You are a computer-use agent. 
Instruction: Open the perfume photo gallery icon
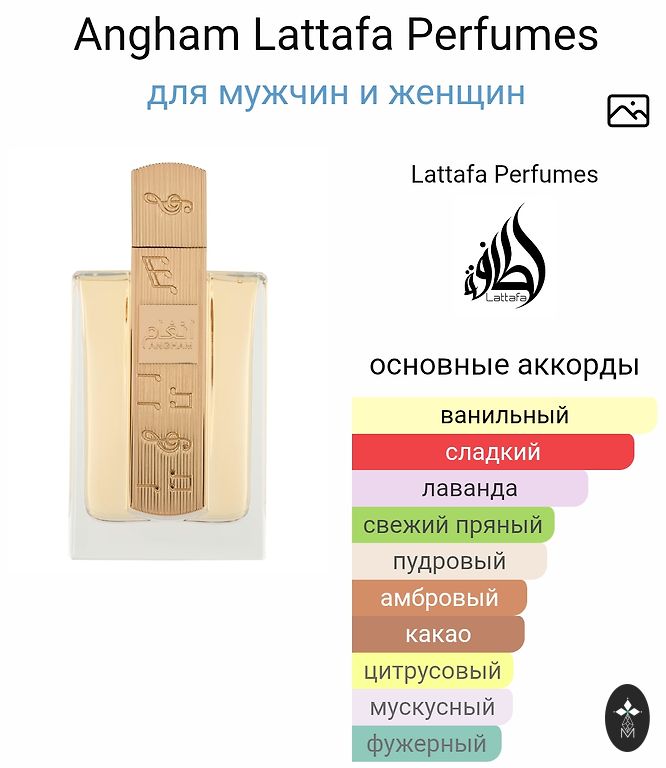coord(628,111)
